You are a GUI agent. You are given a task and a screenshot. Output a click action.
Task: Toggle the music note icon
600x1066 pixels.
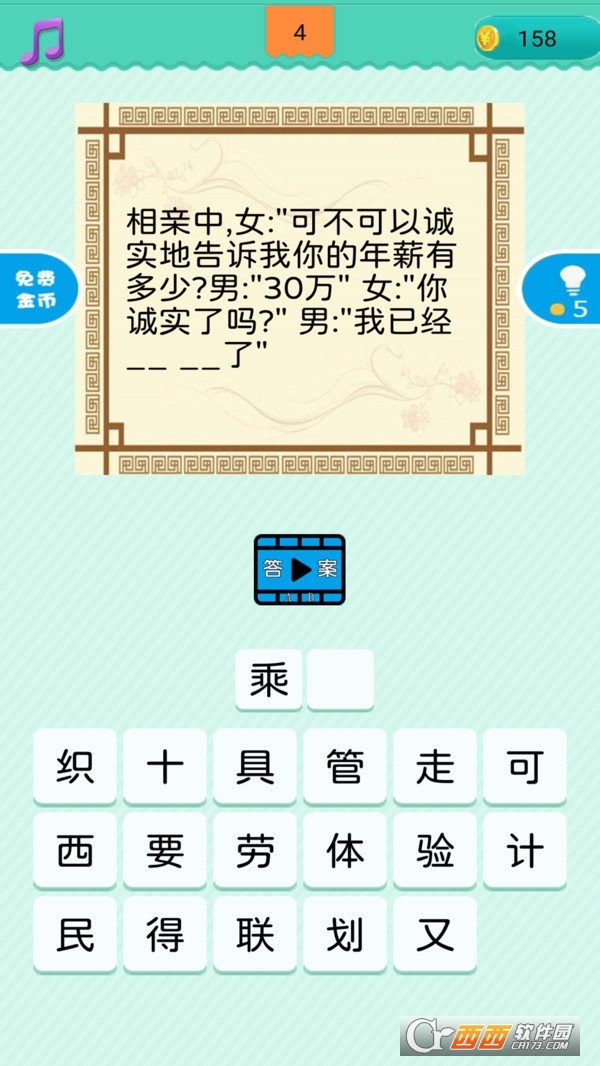point(42,40)
